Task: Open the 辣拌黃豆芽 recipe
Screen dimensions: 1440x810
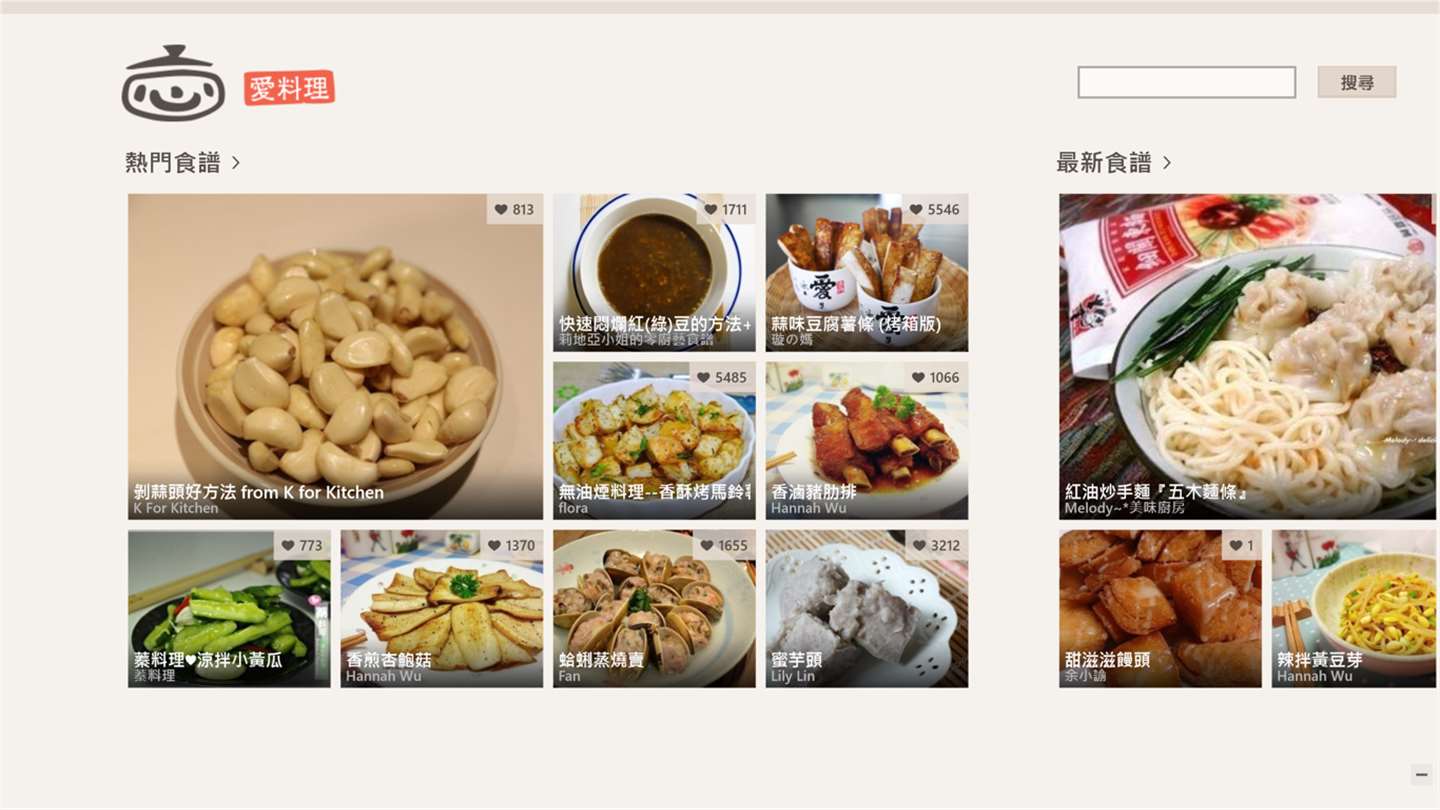Action: 1354,608
